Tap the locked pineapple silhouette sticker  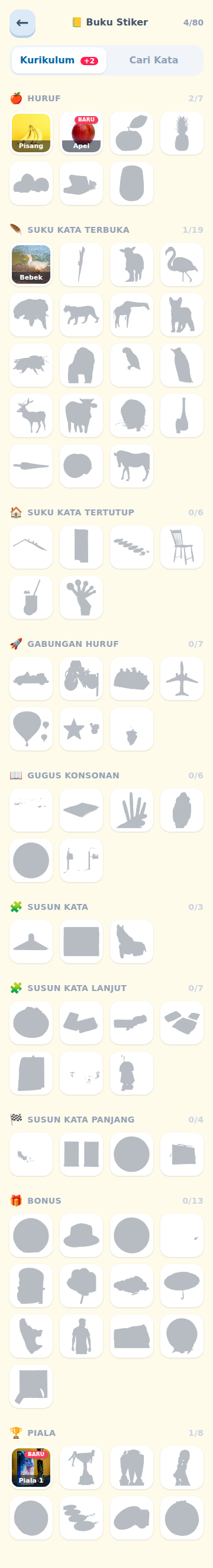coord(182,133)
